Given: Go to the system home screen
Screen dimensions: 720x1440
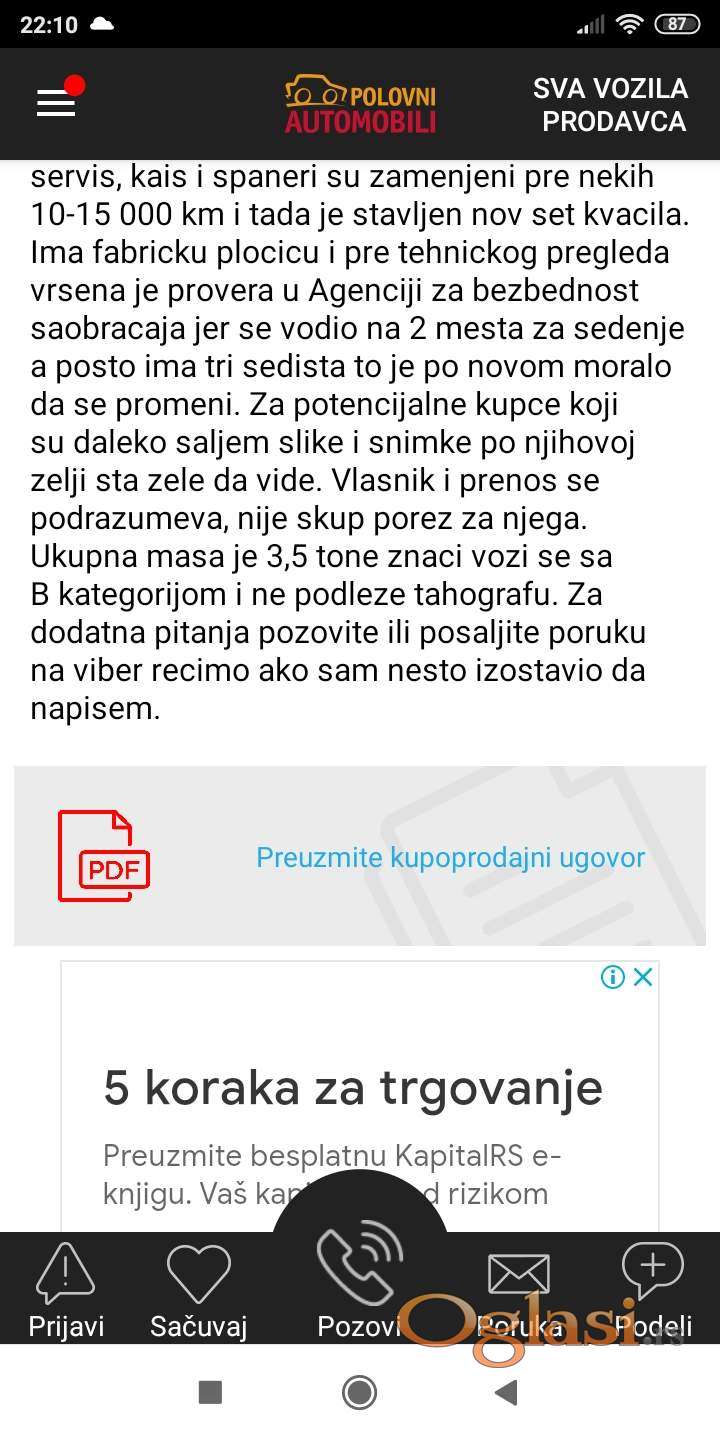Looking at the screenshot, I should [359, 1392].
